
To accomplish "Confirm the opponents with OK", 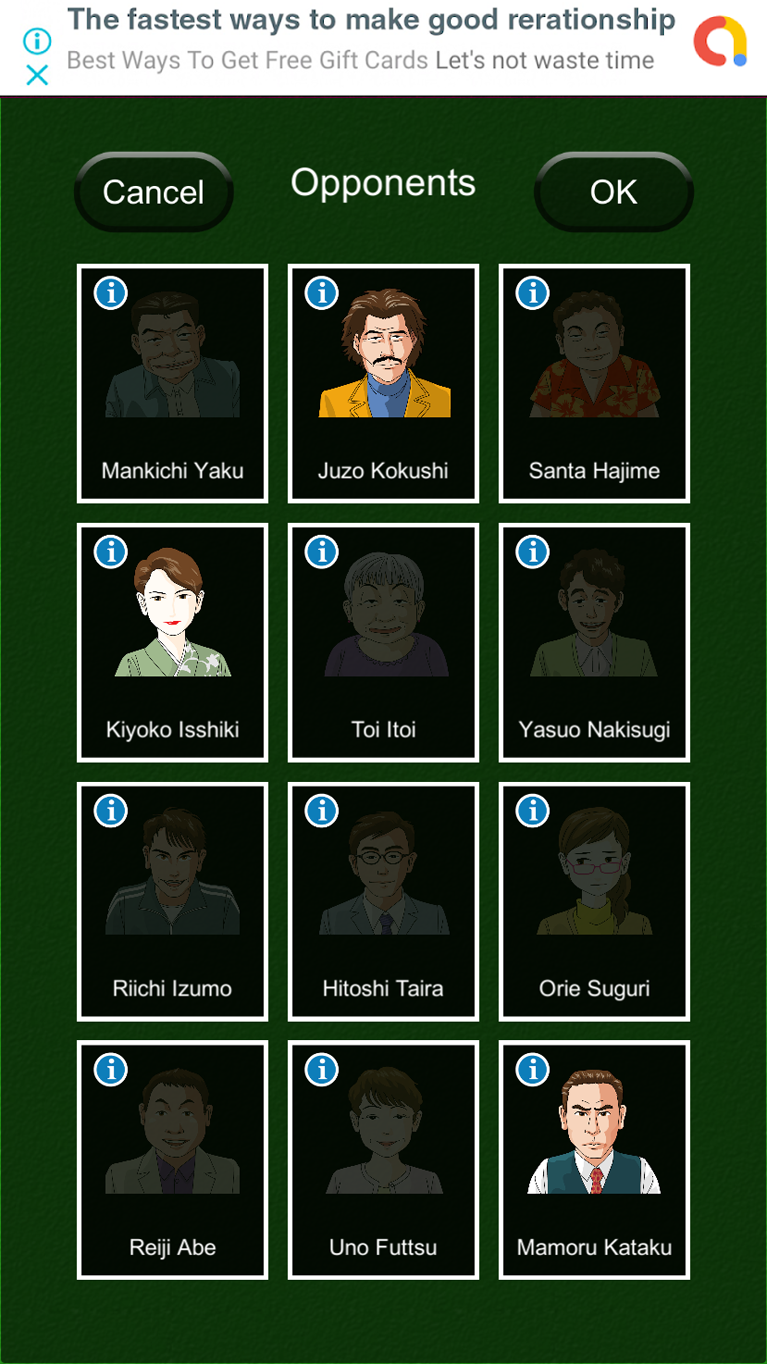I will [613, 192].
